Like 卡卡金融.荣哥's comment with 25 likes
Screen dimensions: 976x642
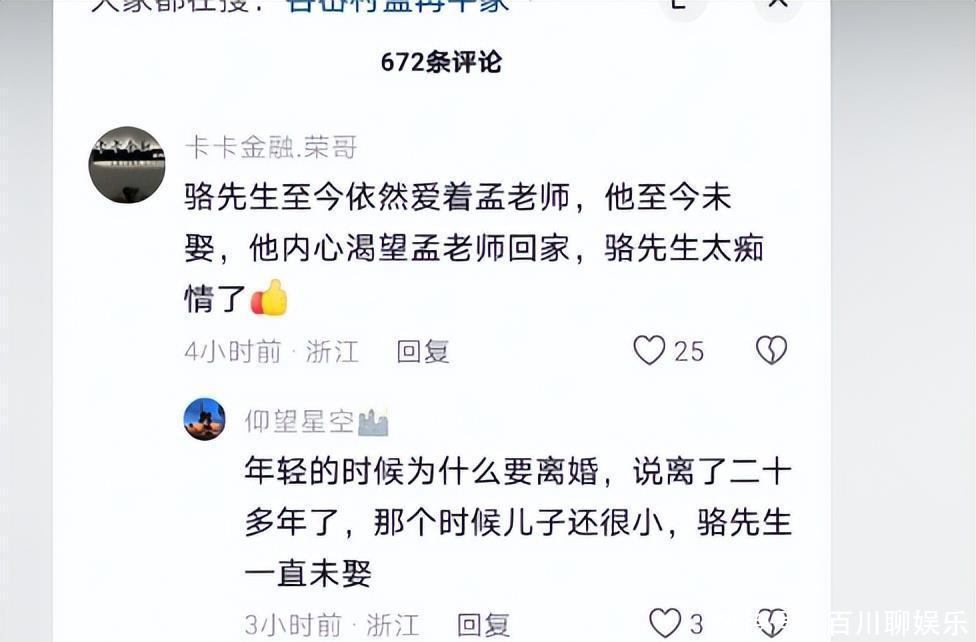(x=650, y=350)
